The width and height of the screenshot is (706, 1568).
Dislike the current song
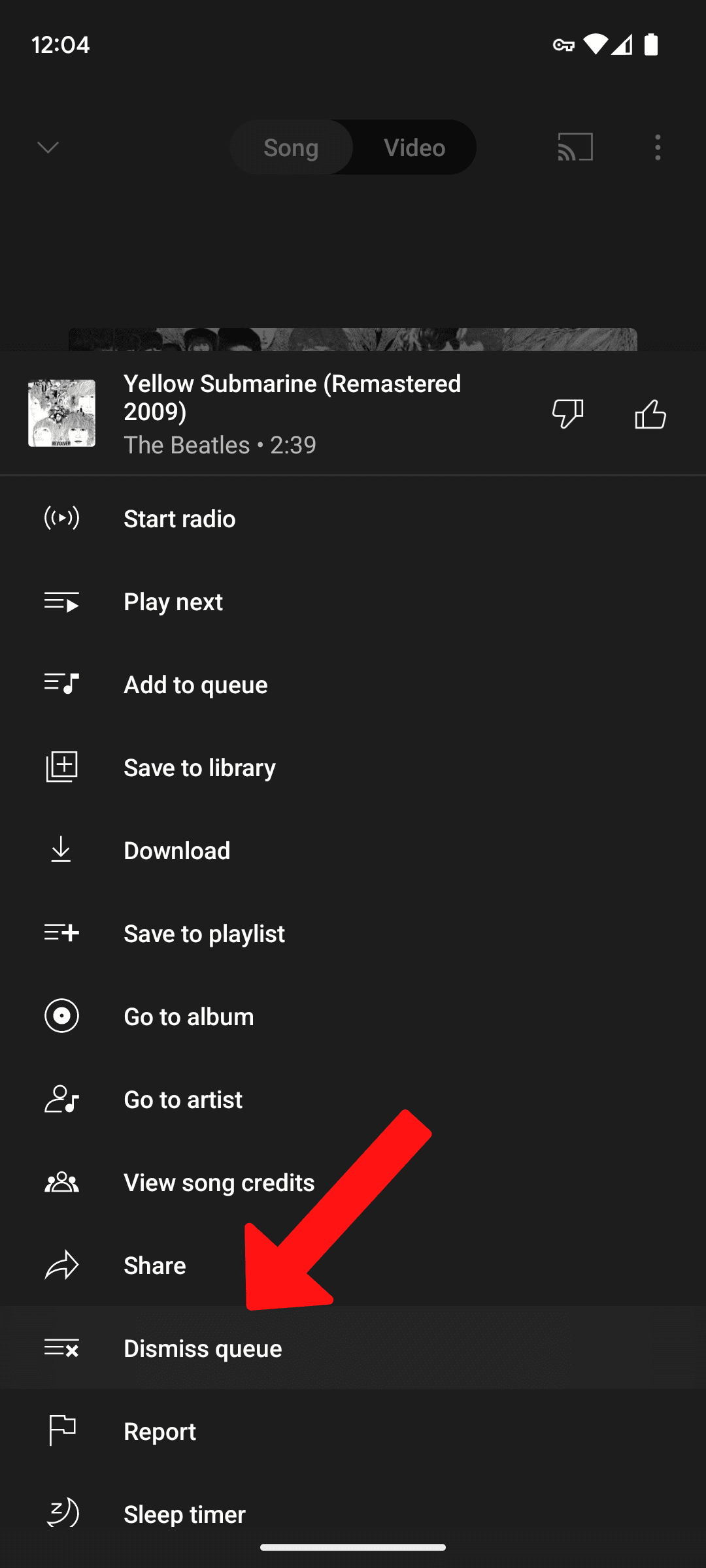(x=567, y=414)
